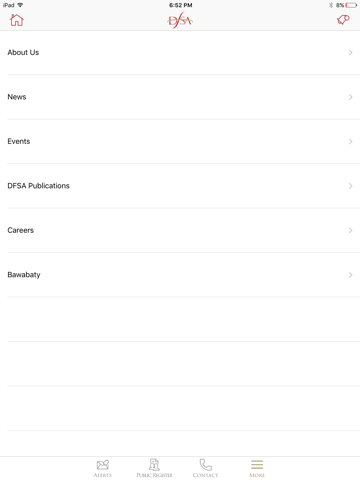
Task: View the News row
Action: tap(180, 97)
